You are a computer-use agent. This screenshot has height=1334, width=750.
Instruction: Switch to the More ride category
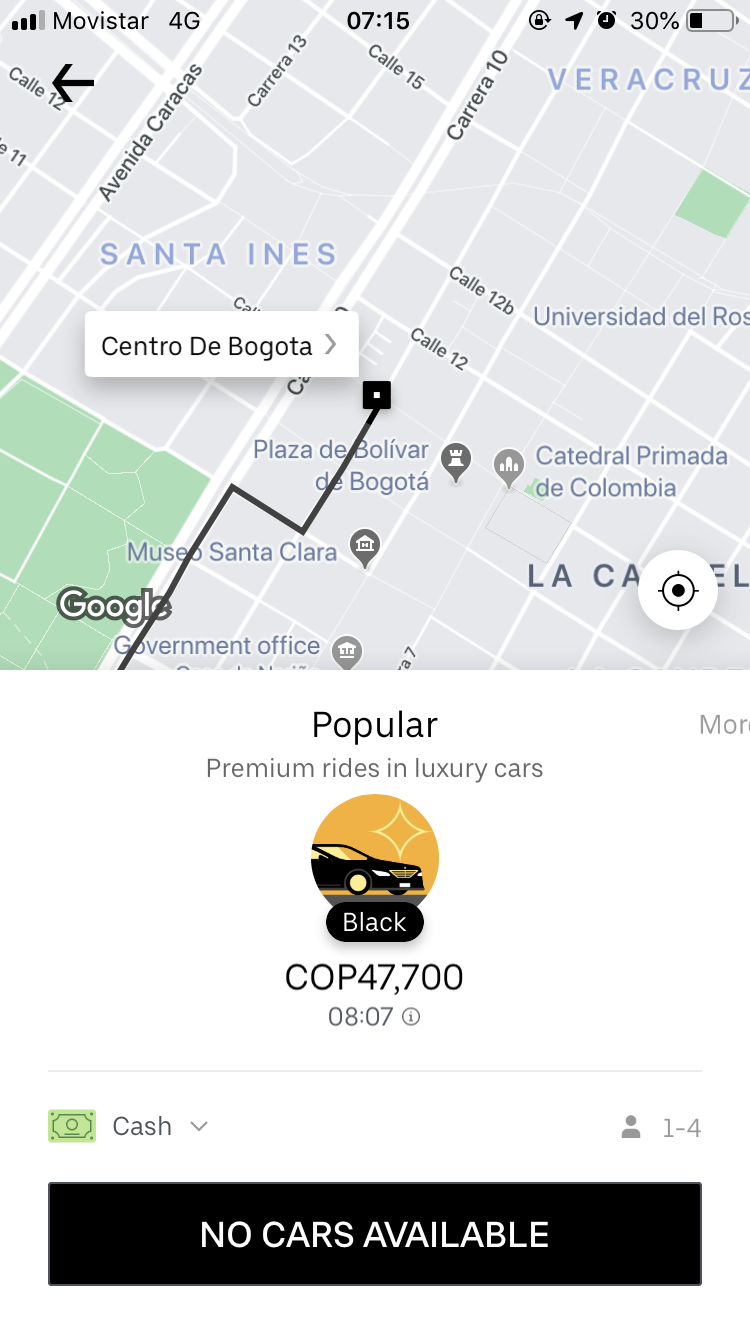(723, 724)
